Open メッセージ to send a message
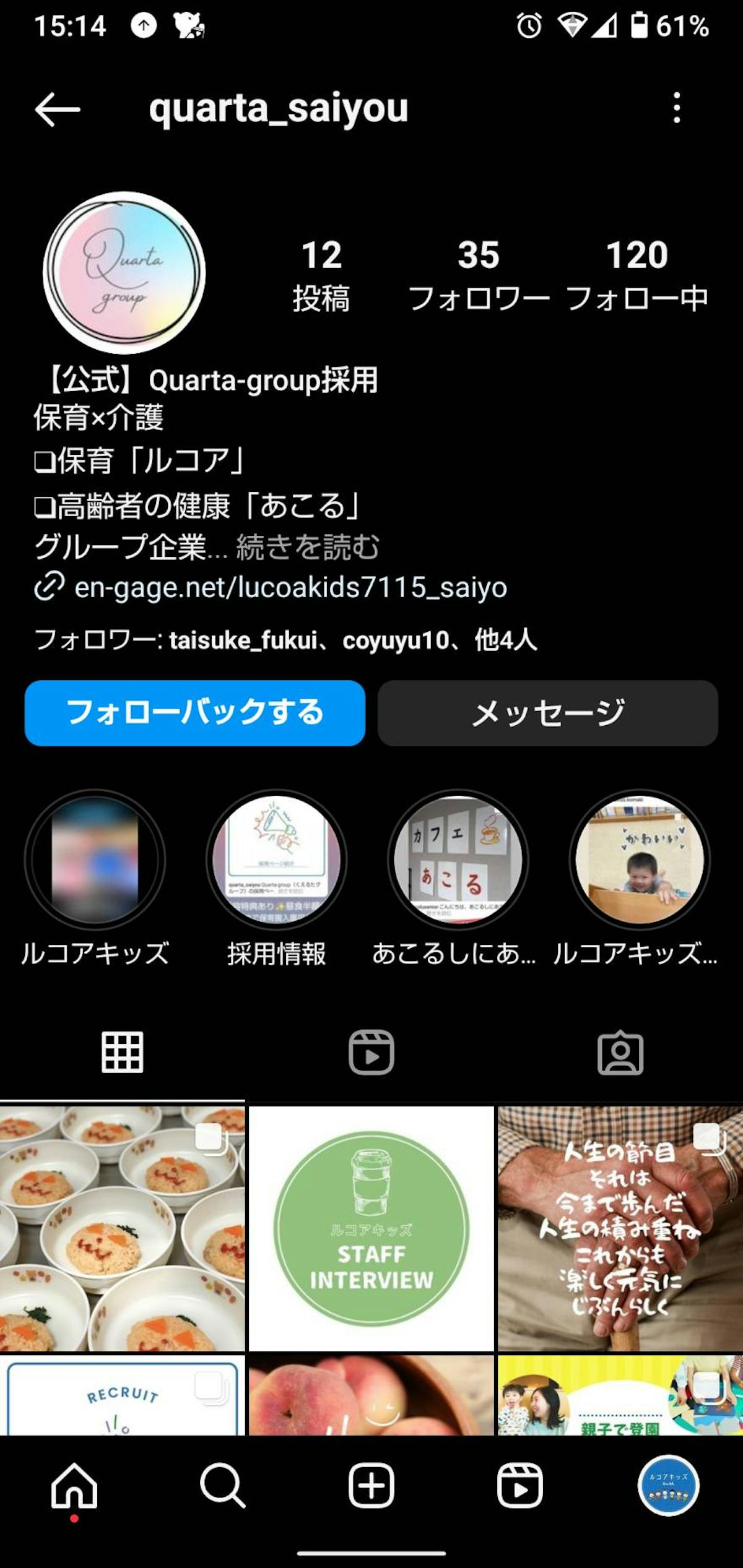This screenshot has width=743, height=1568. pyautogui.click(x=547, y=713)
